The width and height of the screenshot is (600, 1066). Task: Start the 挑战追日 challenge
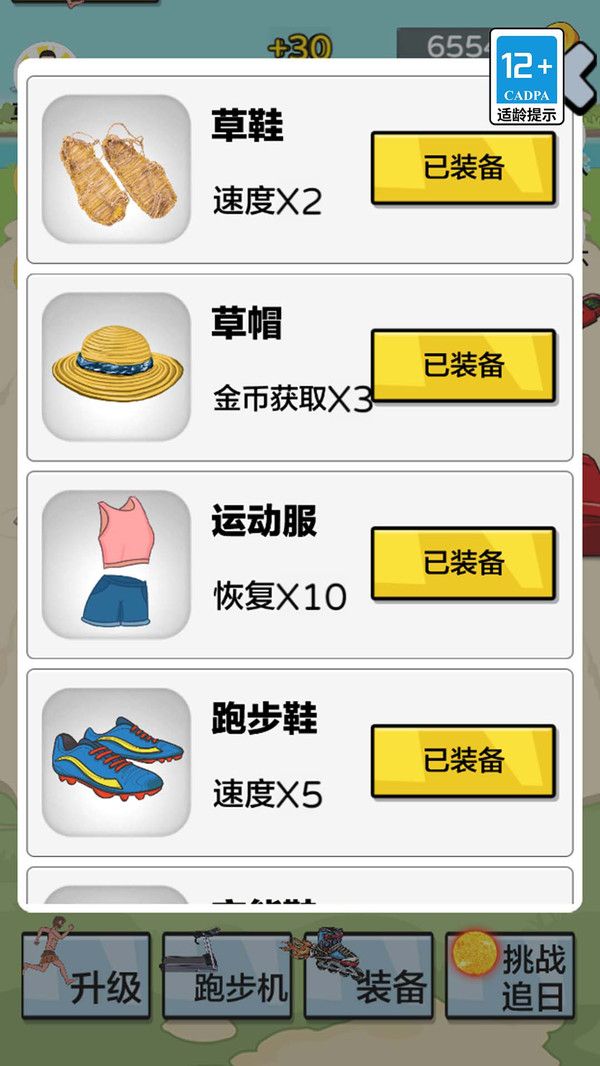click(511, 976)
